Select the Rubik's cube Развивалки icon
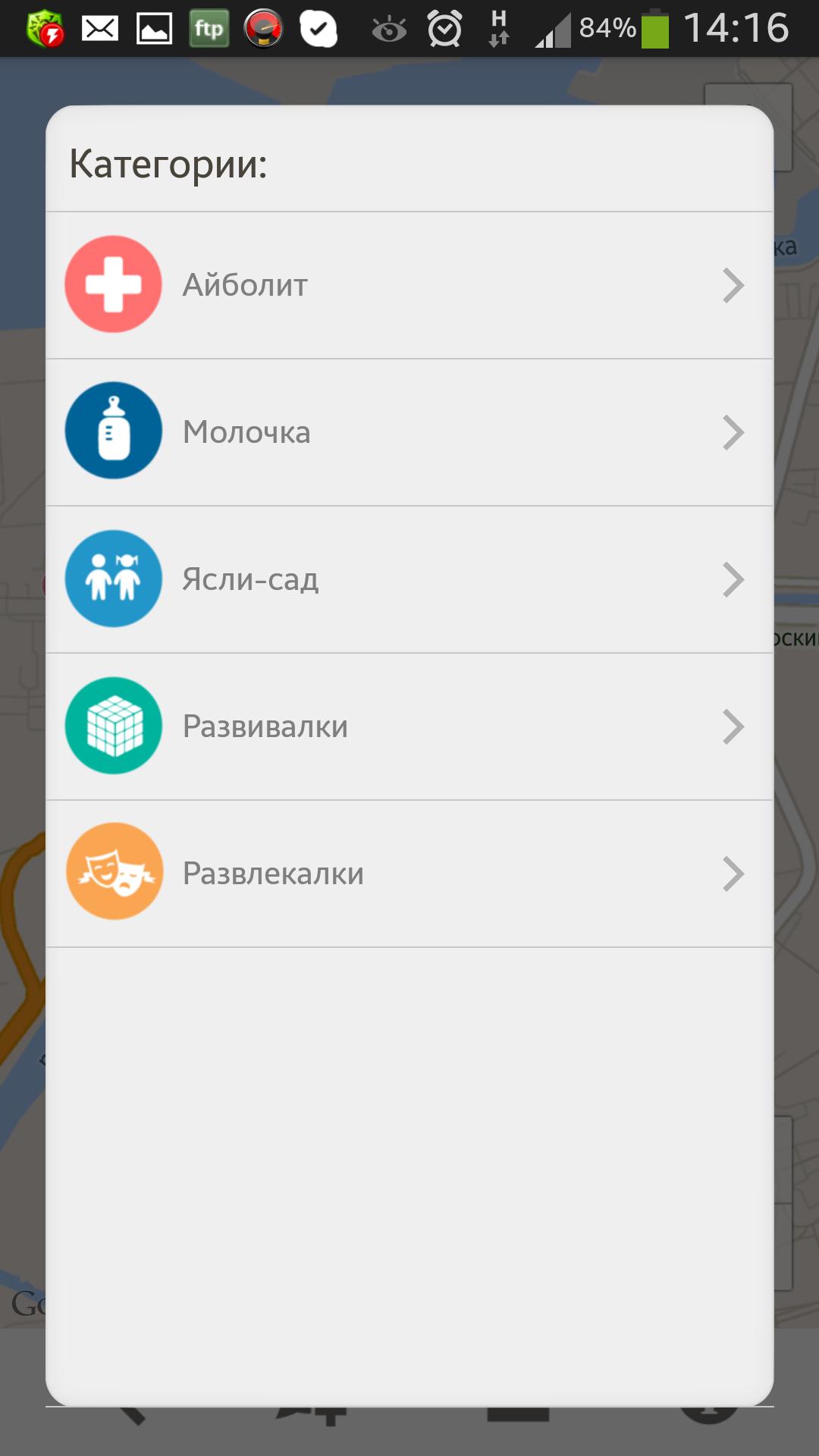 click(x=113, y=725)
